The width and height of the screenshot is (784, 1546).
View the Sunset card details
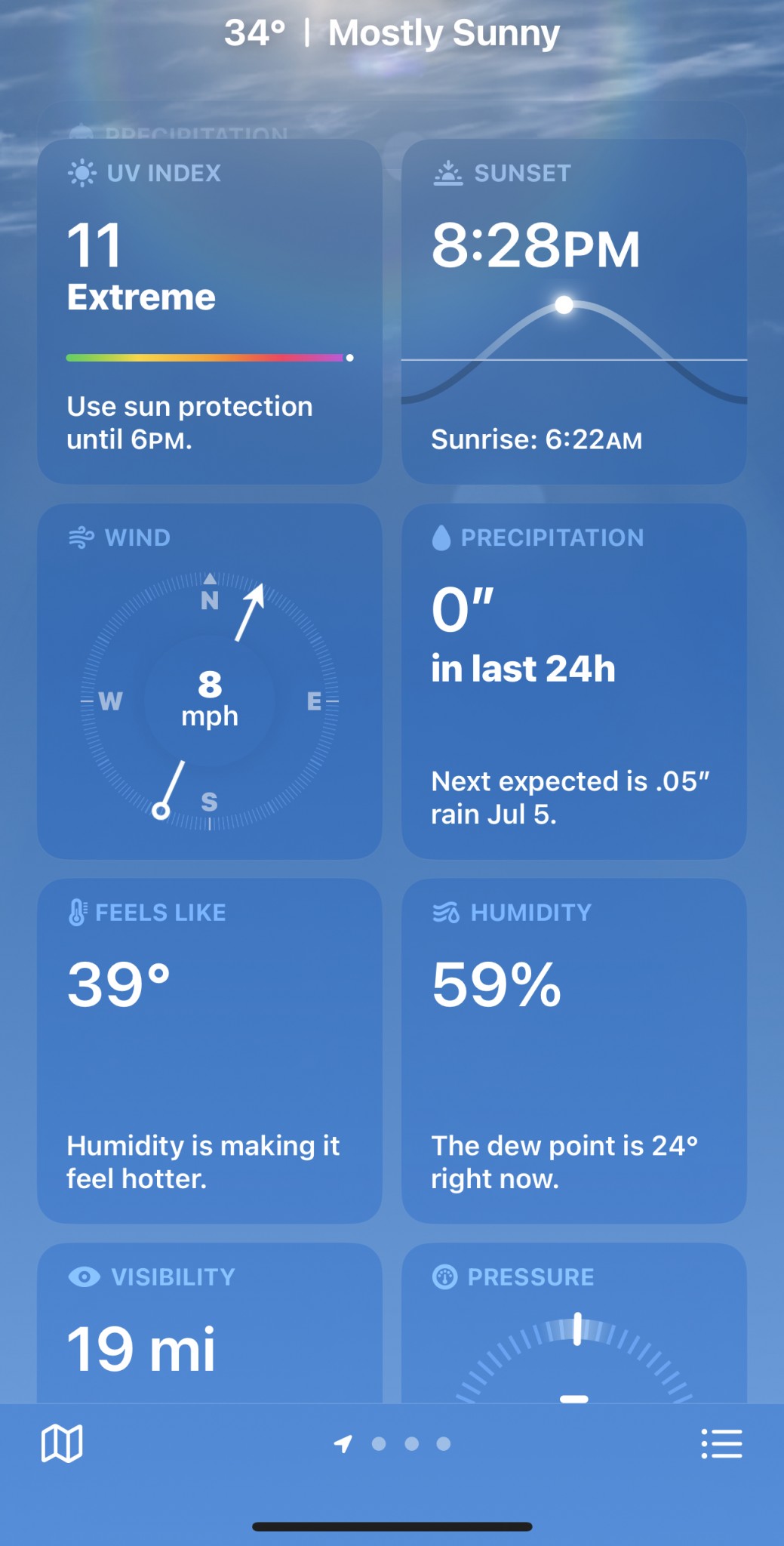574,311
